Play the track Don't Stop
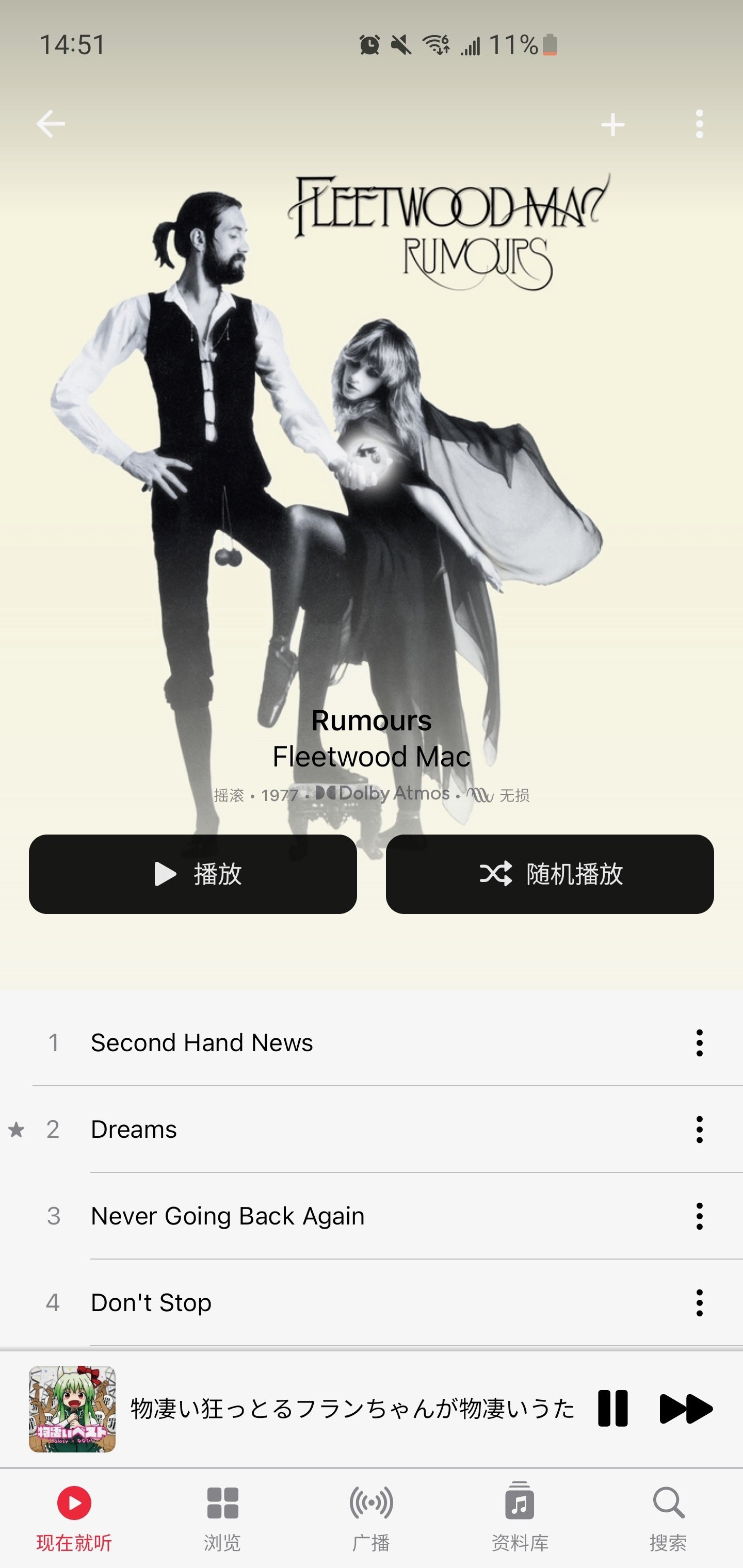Image resolution: width=743 pixels, height=1568 pixels. tap(151, 1302)
